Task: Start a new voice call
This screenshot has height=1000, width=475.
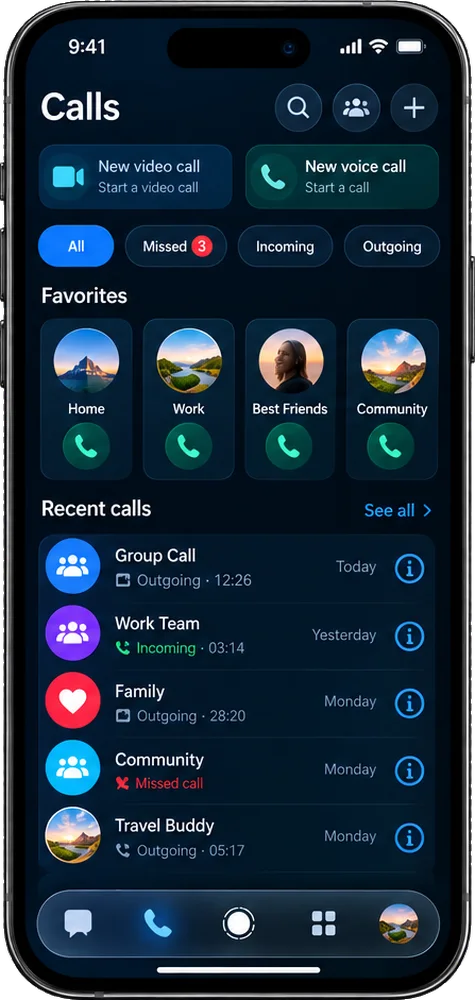Action: coord(342,177)
